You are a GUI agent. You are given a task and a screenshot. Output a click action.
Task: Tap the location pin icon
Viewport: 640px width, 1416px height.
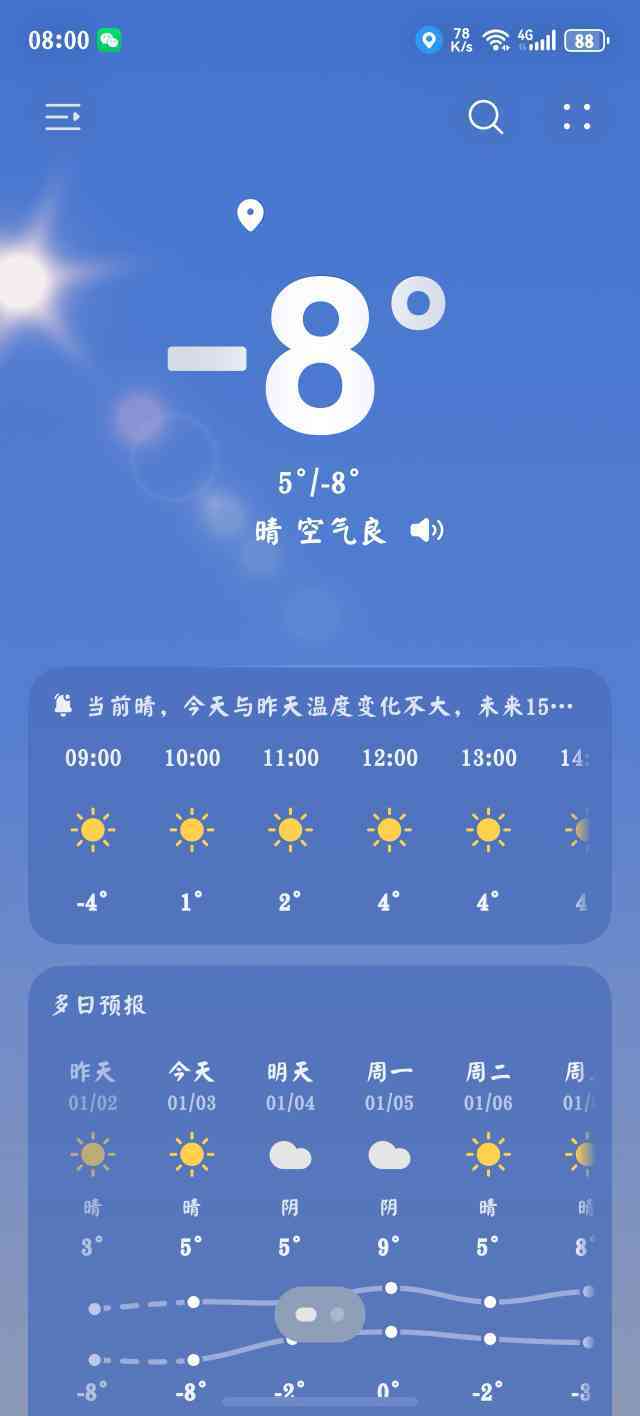(x=250, y=215)
